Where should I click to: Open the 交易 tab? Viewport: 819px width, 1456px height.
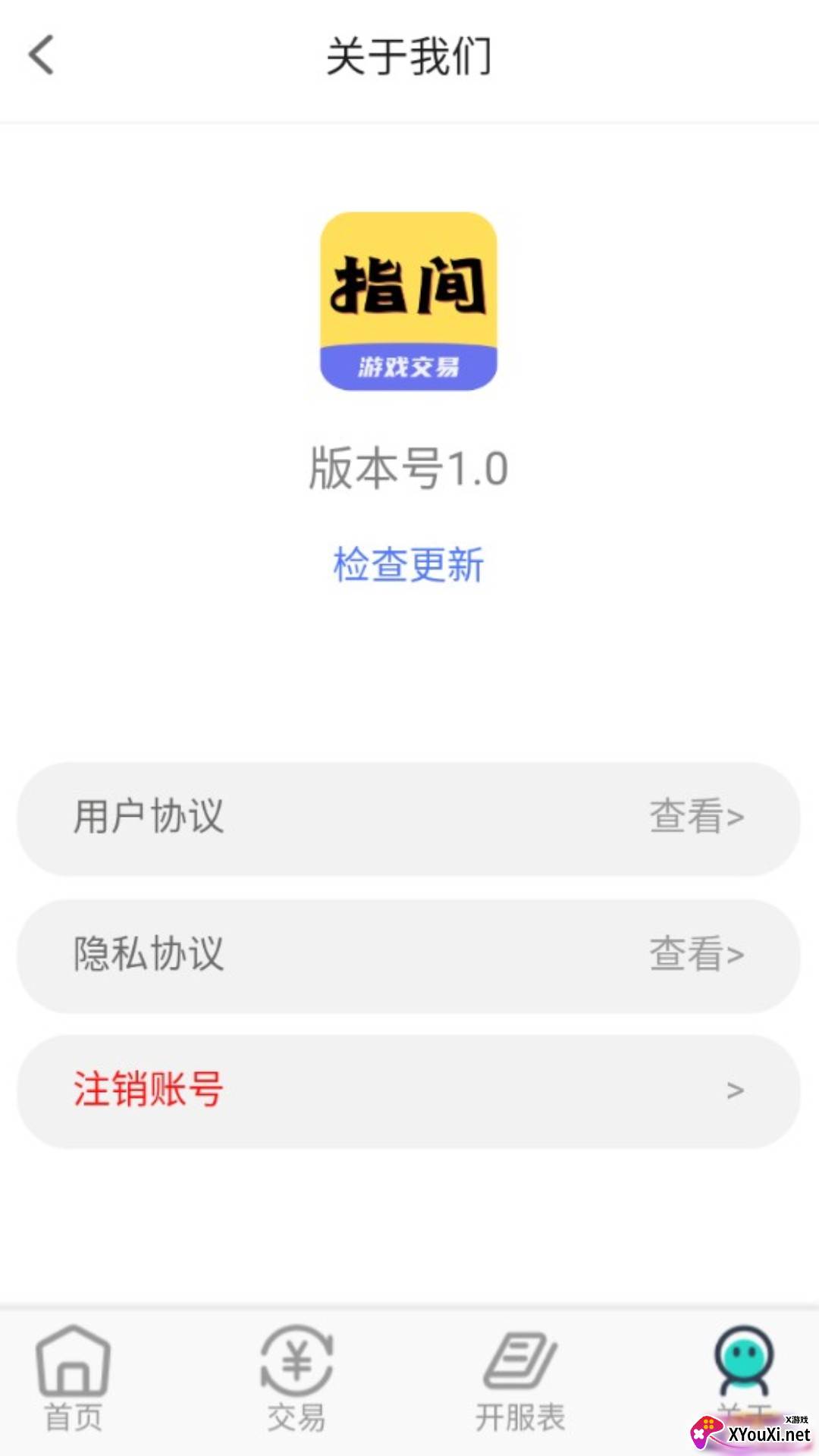tap(297, 1378)
